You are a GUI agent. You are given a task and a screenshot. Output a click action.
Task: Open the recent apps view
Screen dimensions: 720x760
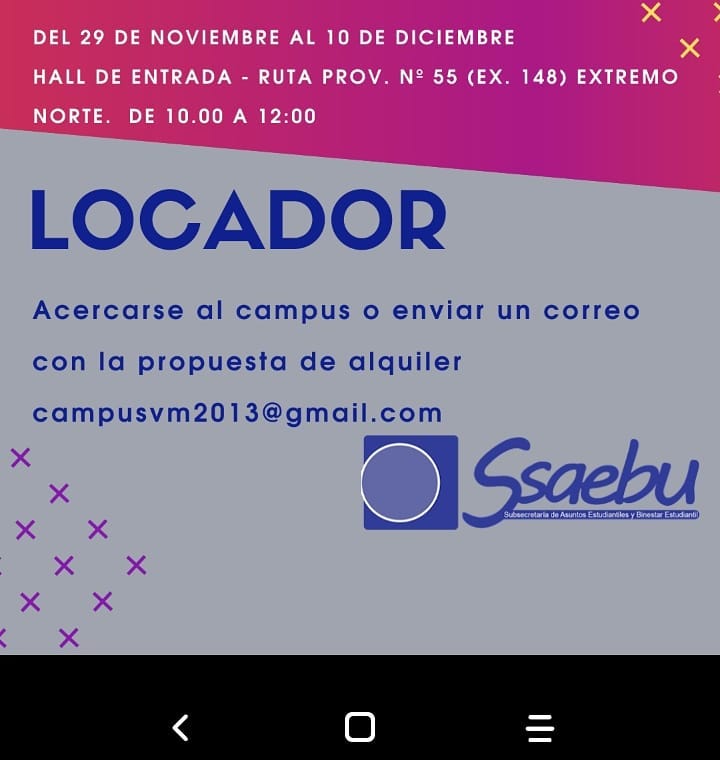(x=540, y=728)
